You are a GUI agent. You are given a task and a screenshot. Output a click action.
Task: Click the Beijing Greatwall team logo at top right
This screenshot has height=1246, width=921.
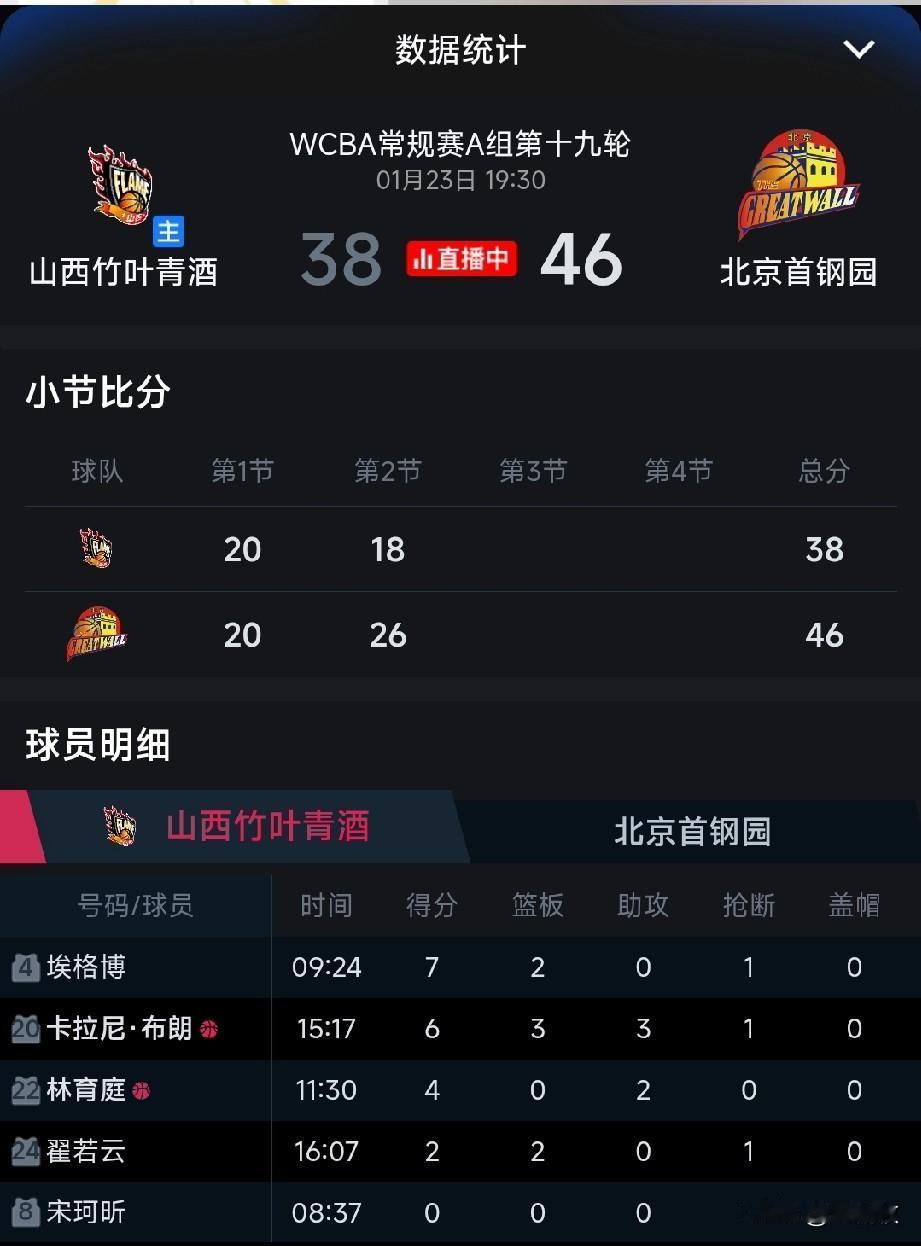[797, 183]
